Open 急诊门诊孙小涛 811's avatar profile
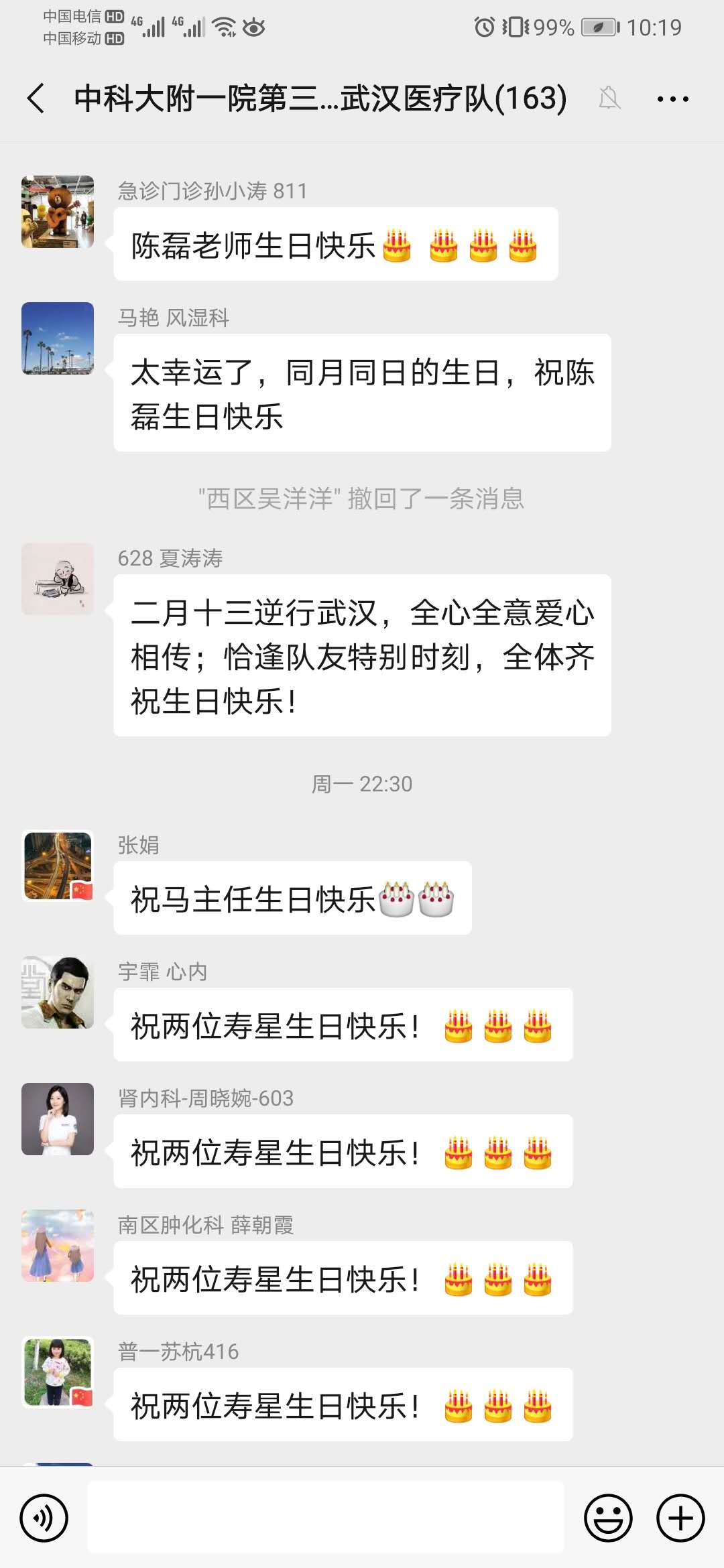Screen dimensions: 724x1568 58,212
